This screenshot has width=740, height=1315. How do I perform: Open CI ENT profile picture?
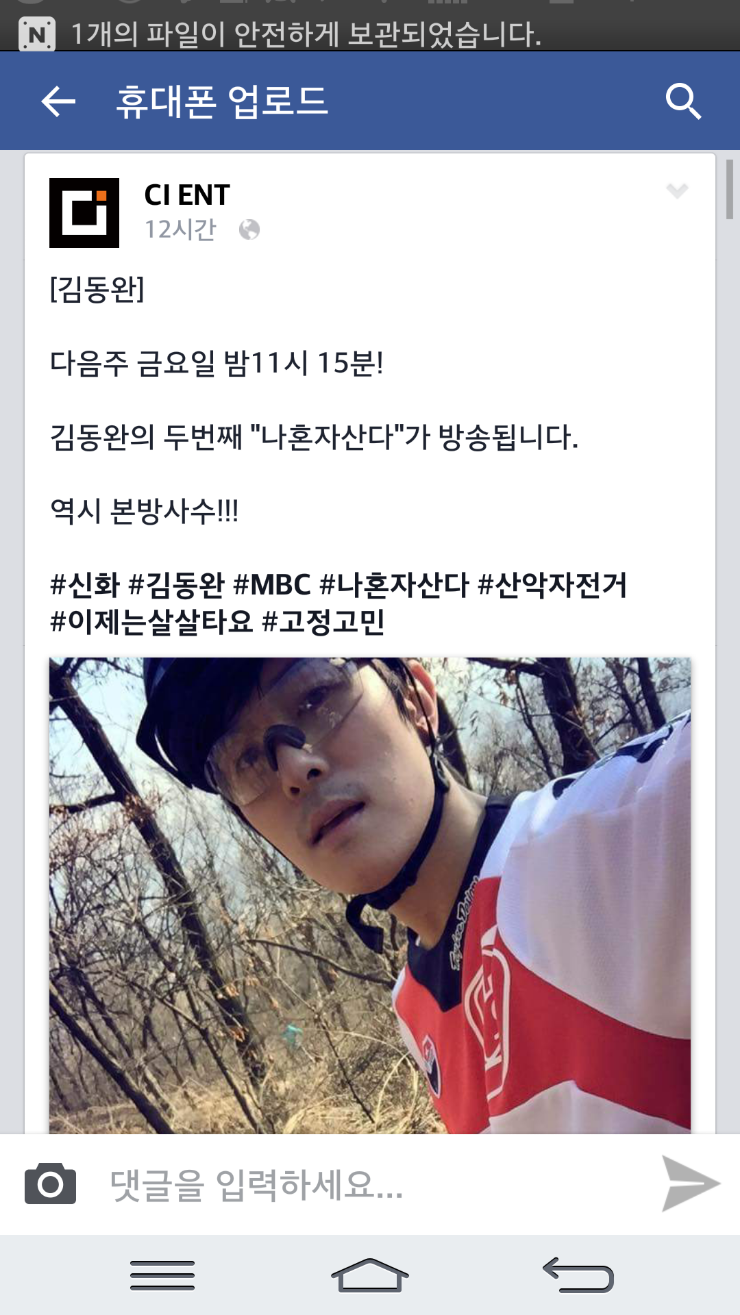point(84,213)
